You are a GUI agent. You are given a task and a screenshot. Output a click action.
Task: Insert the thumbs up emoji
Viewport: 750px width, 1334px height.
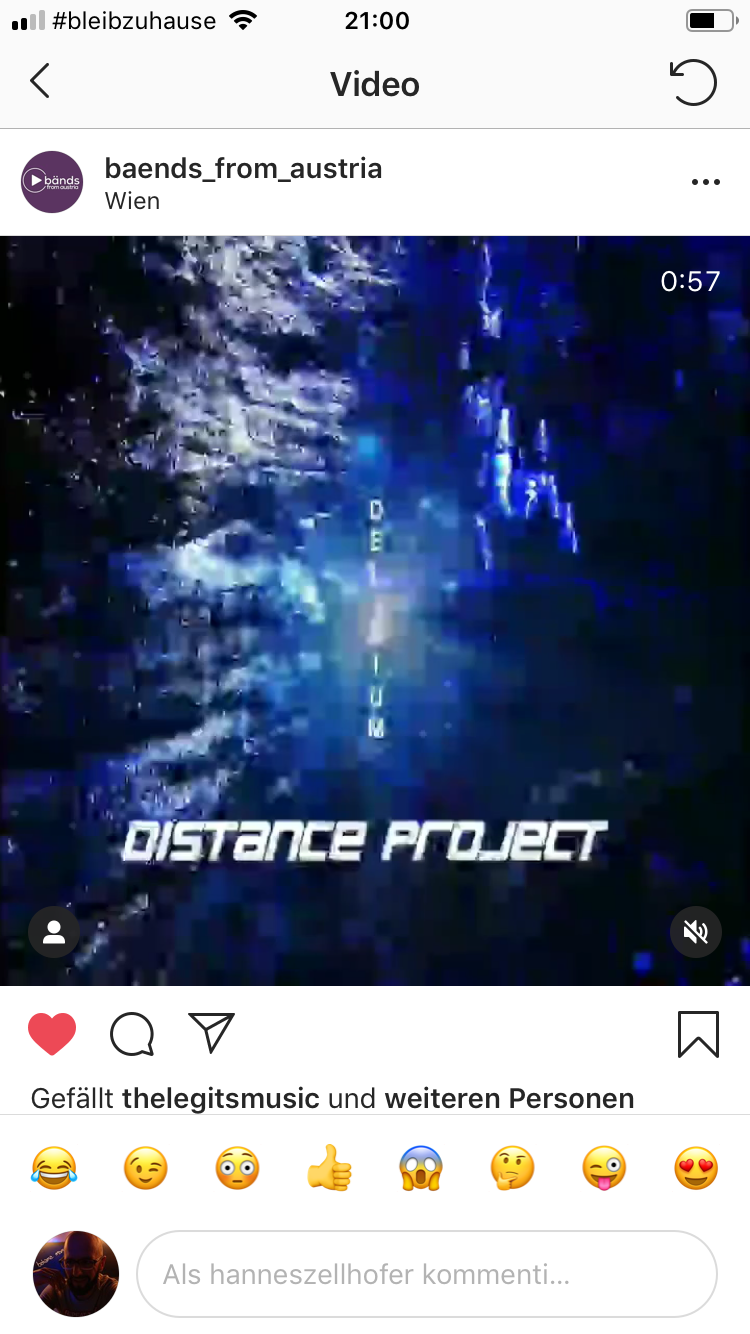pyautogui.click(x=330, y=1168)
